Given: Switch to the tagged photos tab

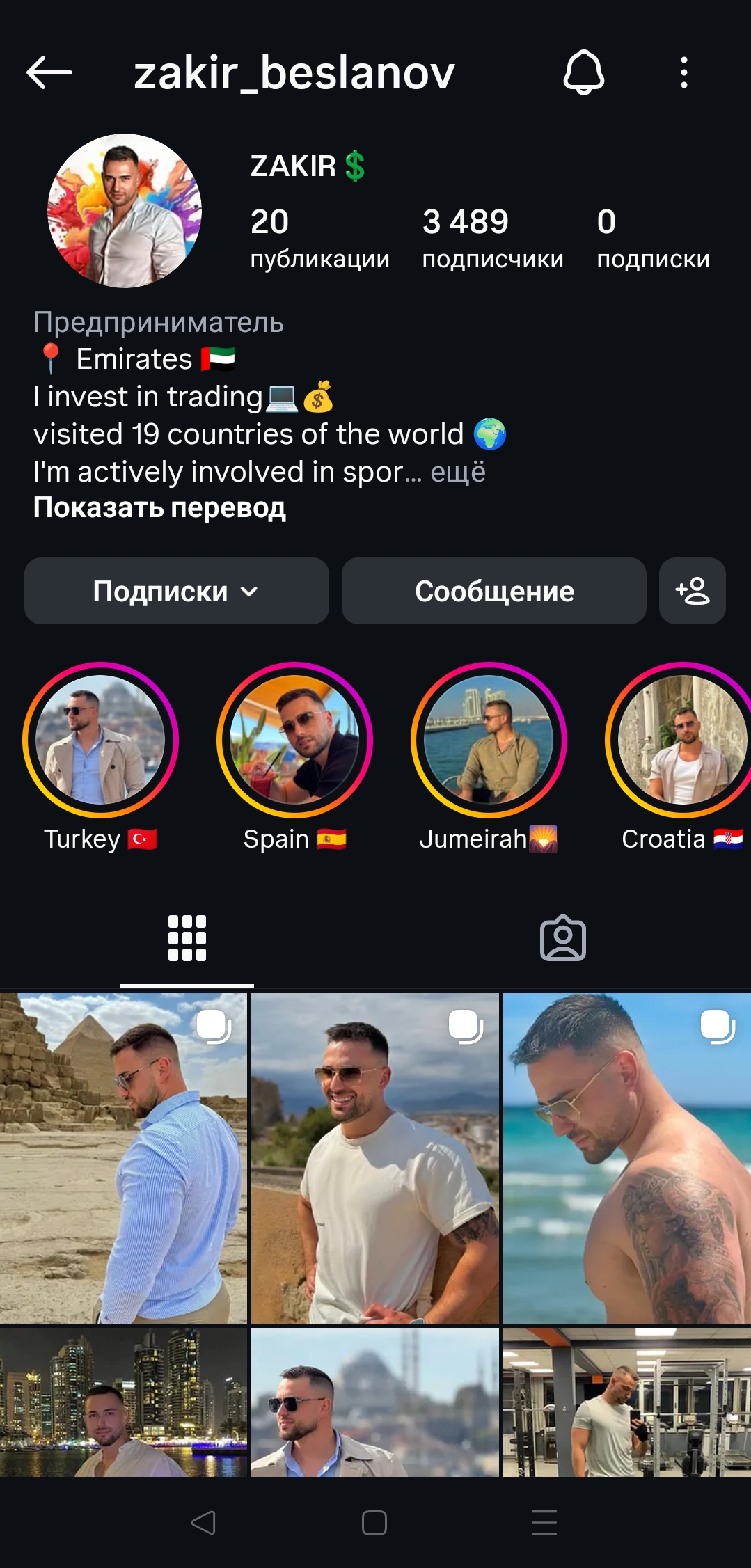Looking at the screenshot, I should pos(563,938).
